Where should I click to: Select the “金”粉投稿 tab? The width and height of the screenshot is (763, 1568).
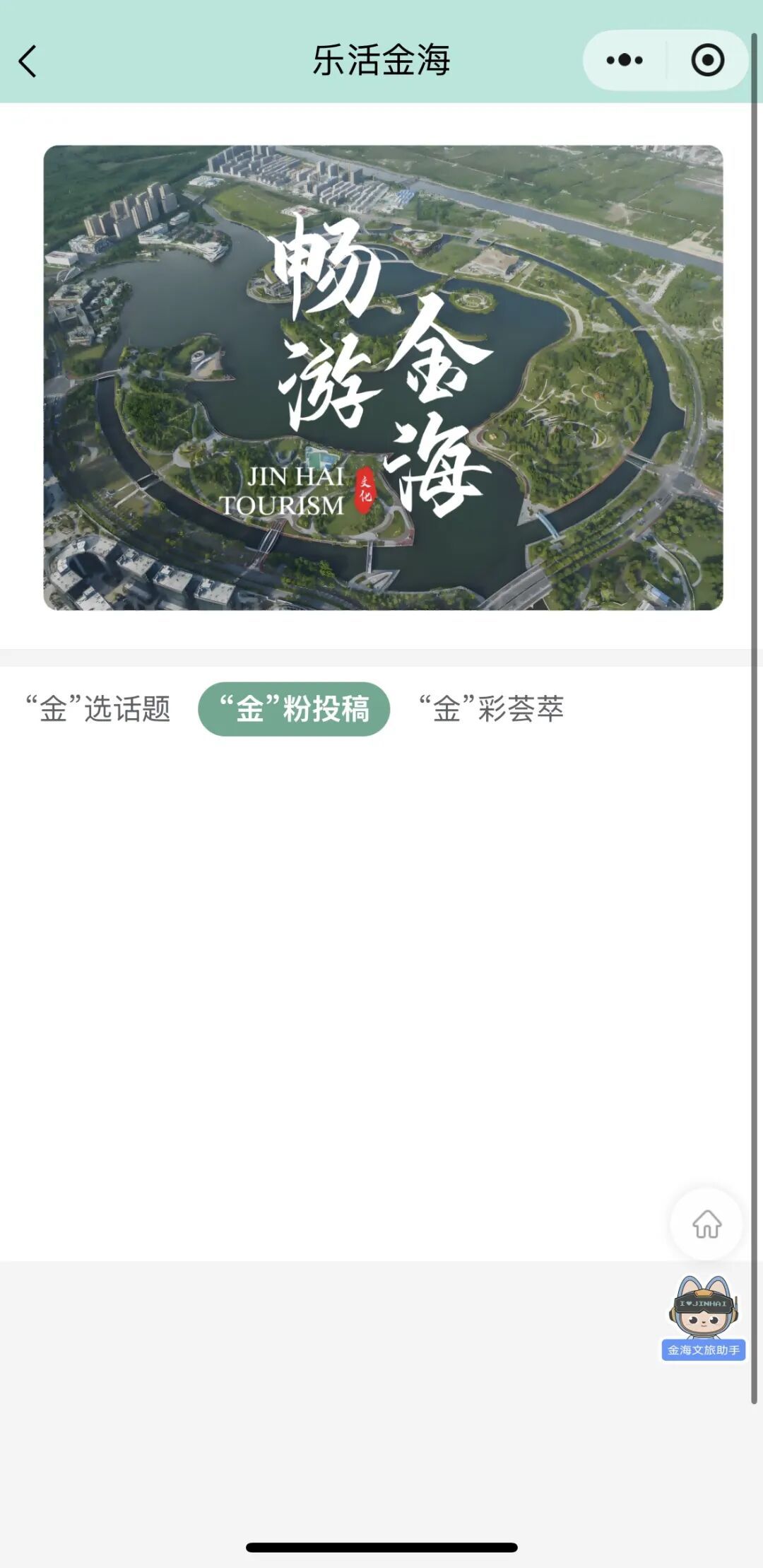[294, 709]
